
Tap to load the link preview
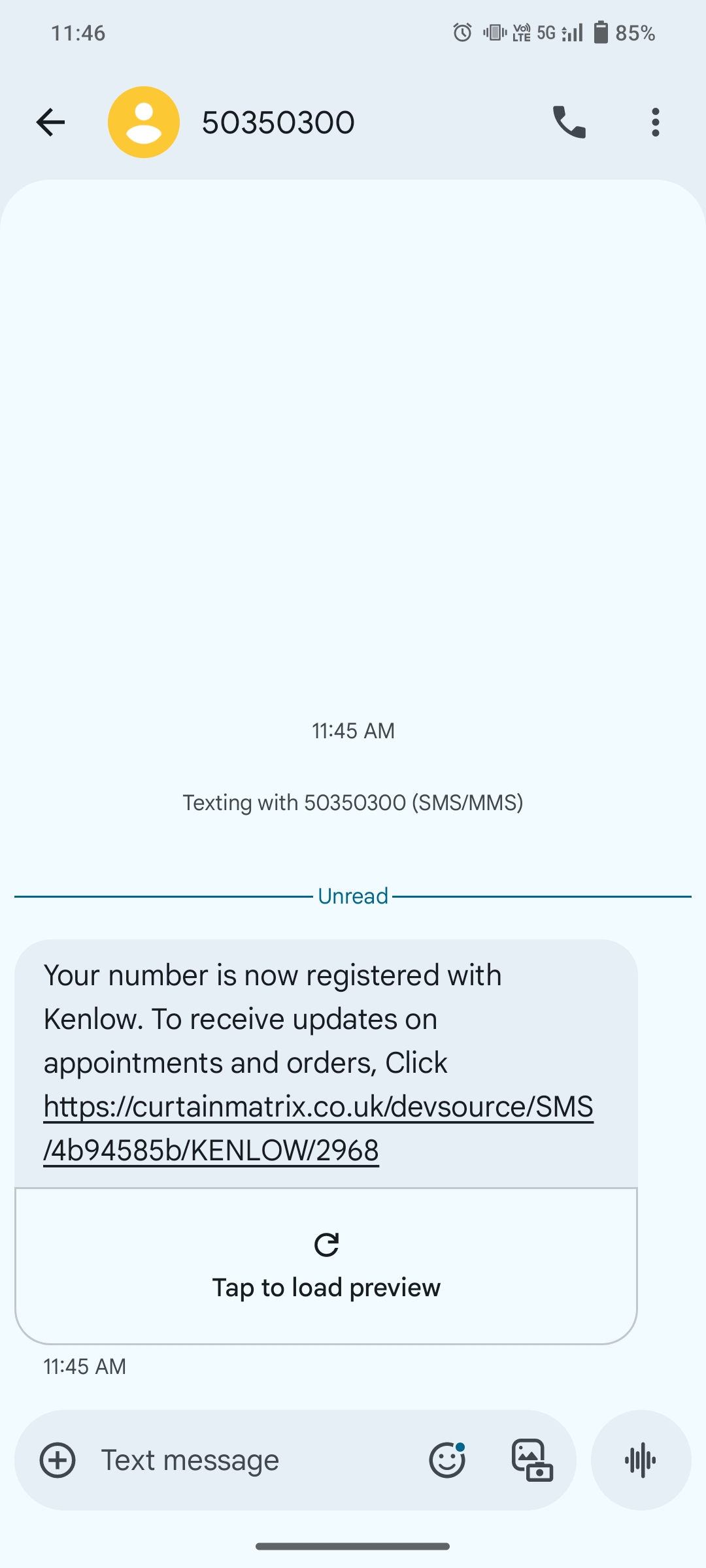(x=326, y=1266)
